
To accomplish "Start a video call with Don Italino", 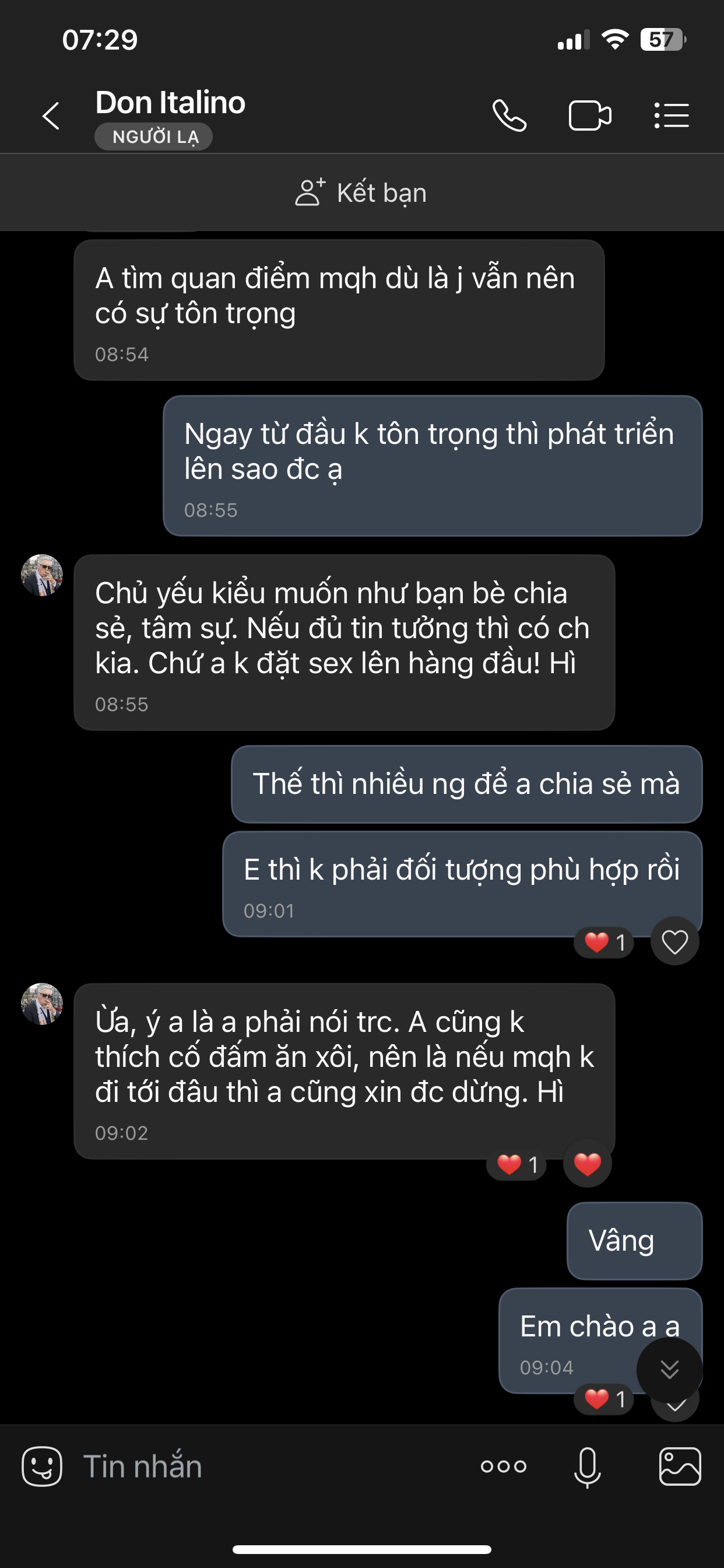I will point(589,116).
